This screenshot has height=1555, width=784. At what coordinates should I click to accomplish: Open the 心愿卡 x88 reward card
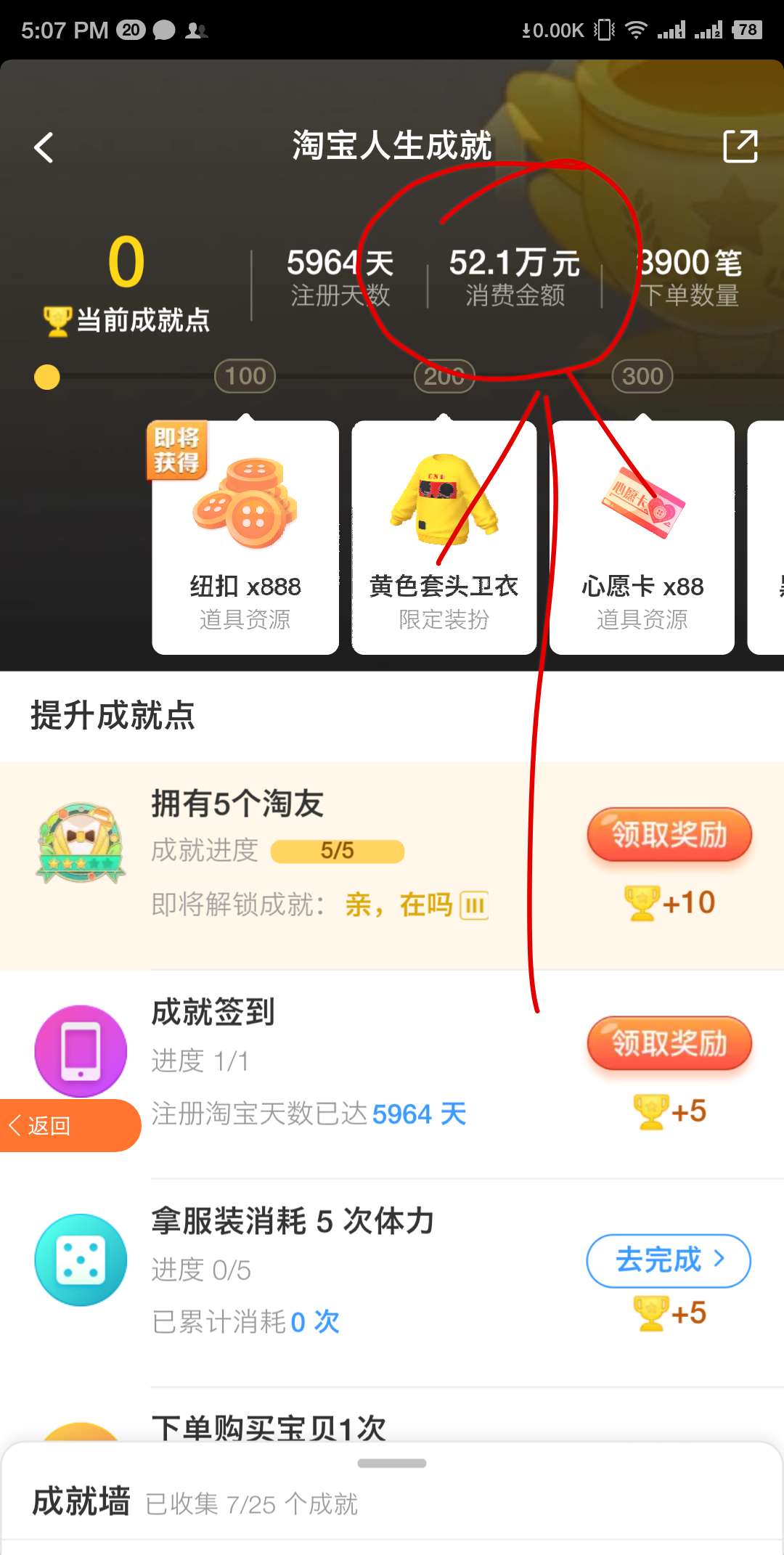click(x=642, y=537)
